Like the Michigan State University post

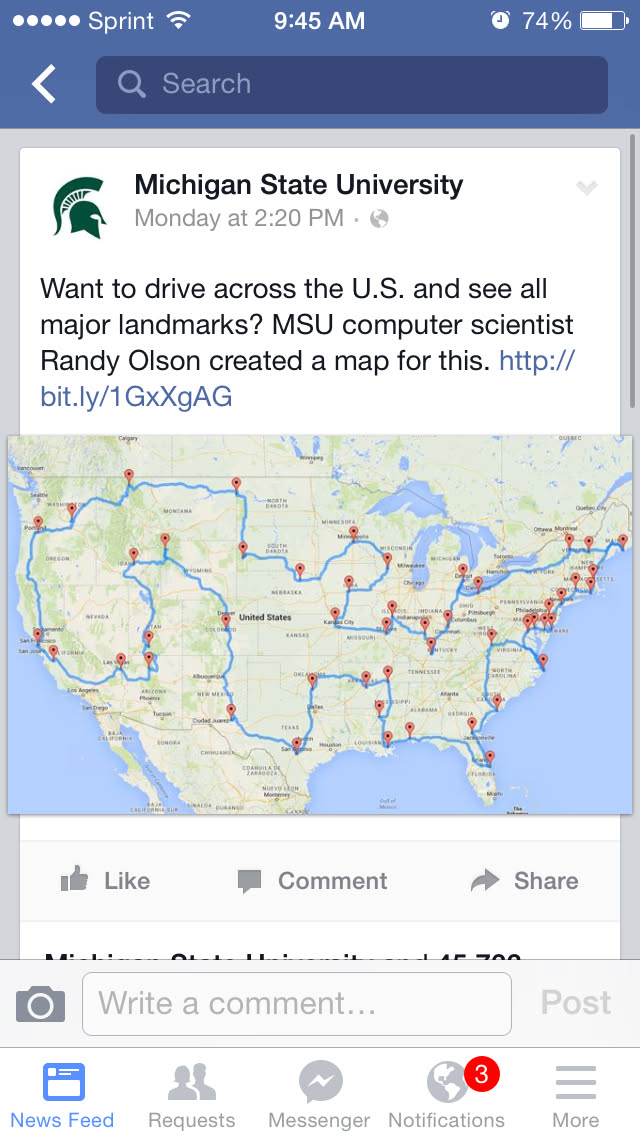[106, 881]
